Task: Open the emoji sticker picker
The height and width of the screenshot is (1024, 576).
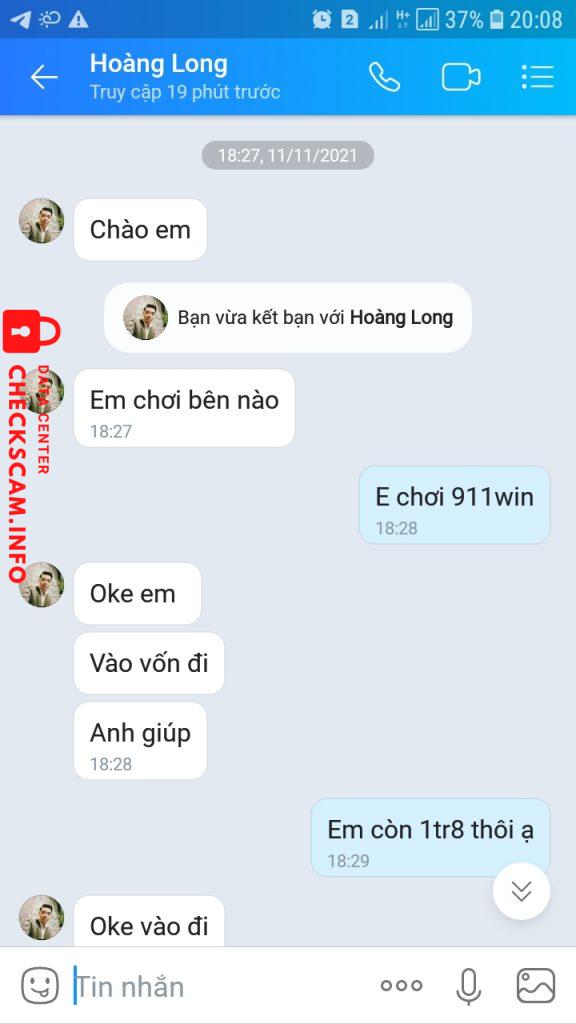Action: (x=40, y=985)
